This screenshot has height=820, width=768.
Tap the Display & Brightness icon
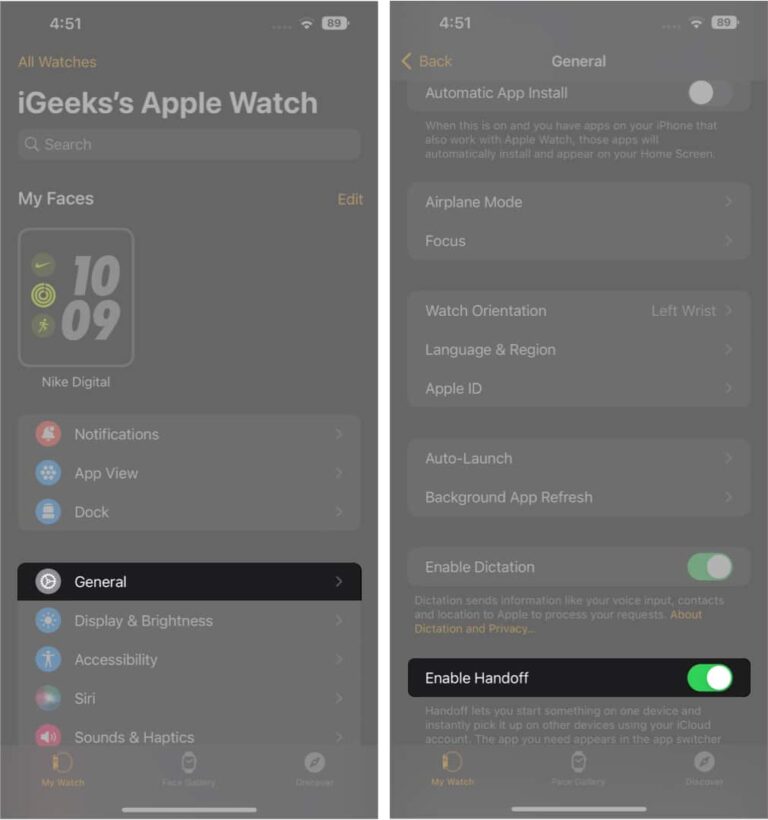(49, 621)
